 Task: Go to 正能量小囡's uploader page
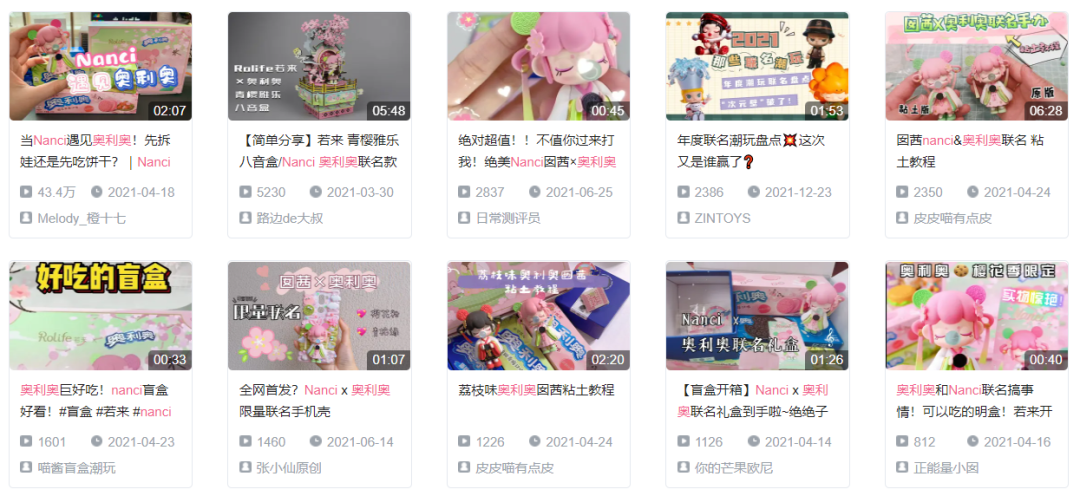click(x=946, y=467)
